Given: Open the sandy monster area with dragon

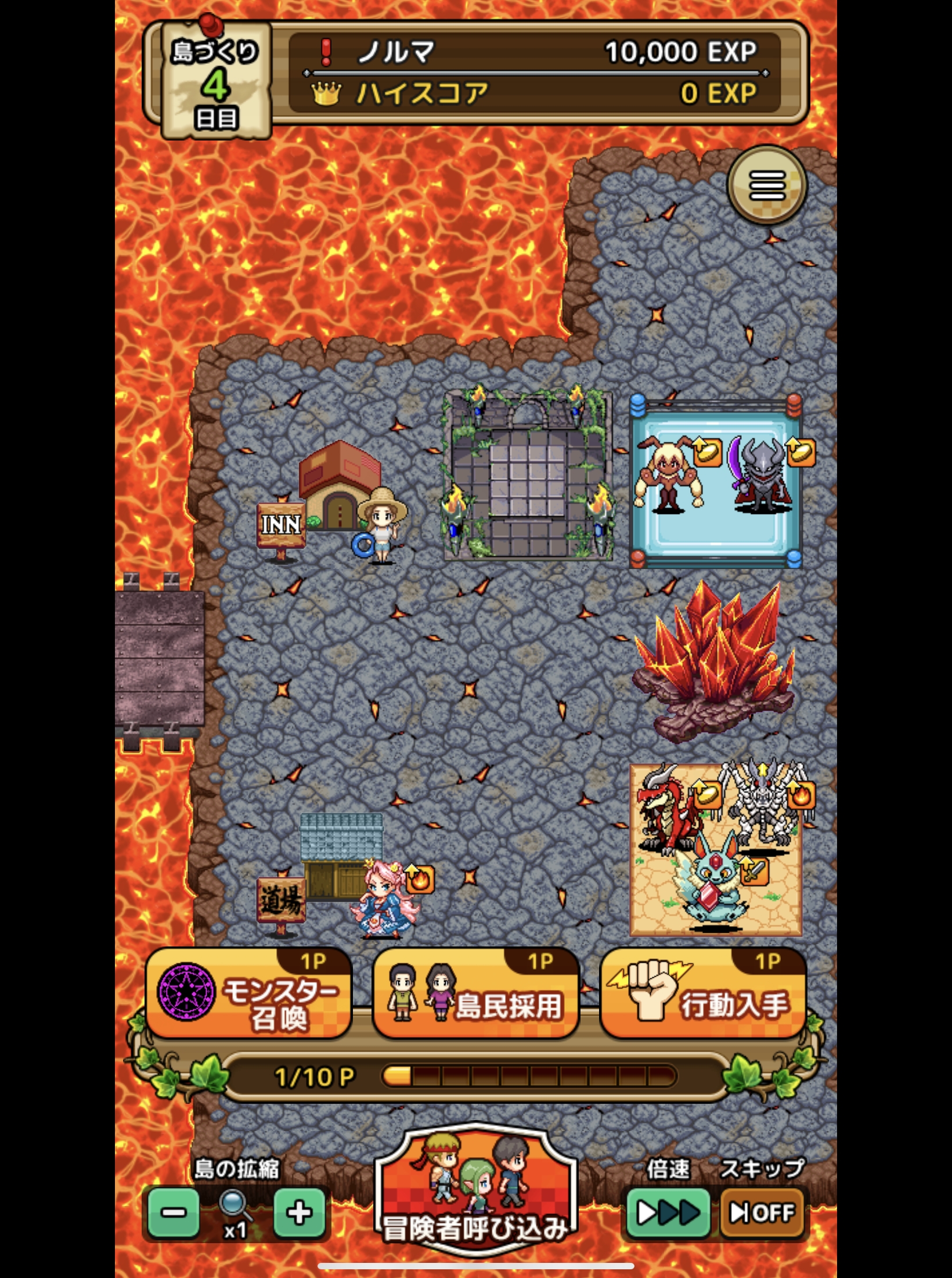Looking at the screenshot, I should point(716,849).
